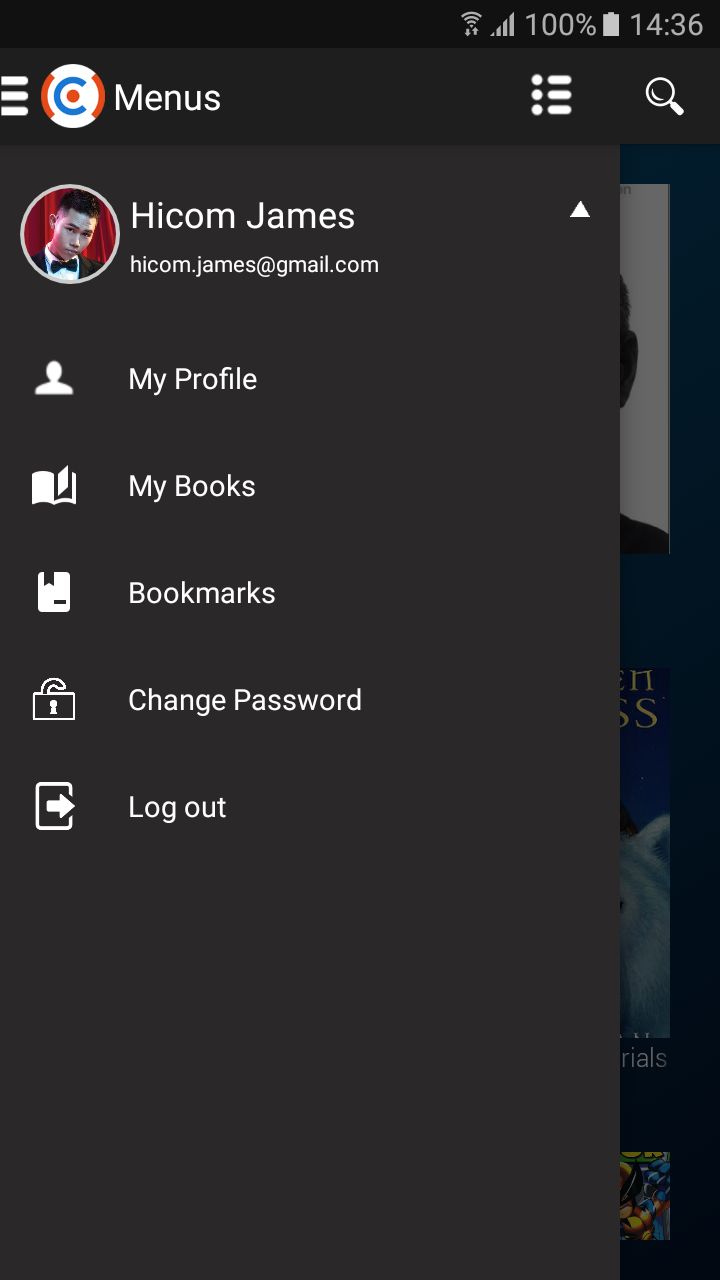Open the search magnifier icon
The height and width of the screenshot is (1280, 720).
point(664,96)
